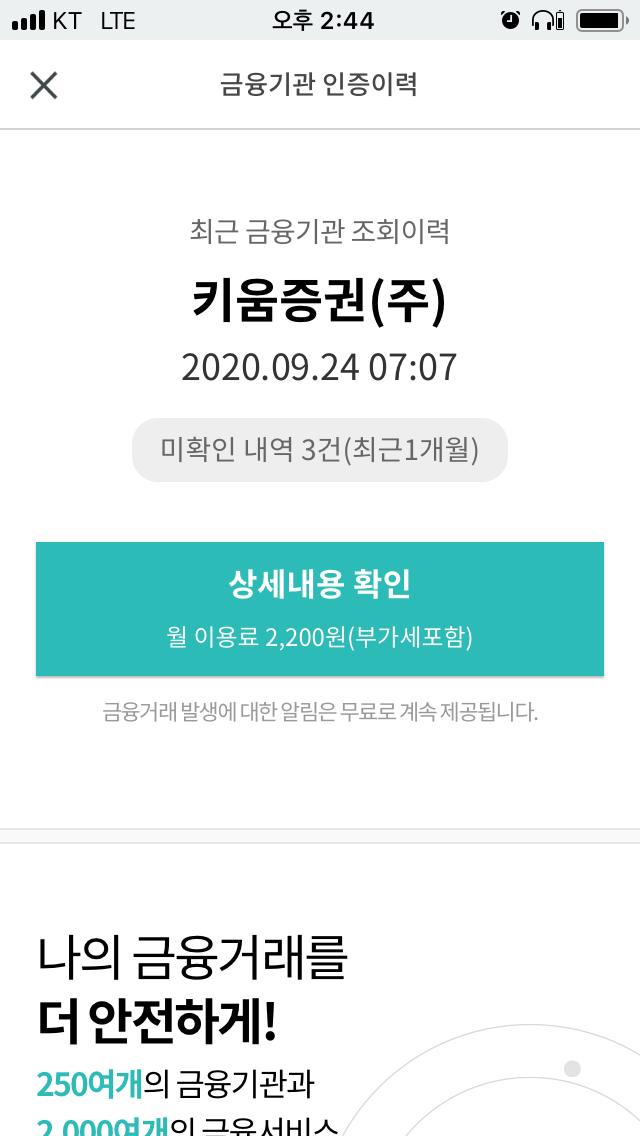Open the 미확인 내역 3건 chip
Screen dimensions: 640x1136
320,450
